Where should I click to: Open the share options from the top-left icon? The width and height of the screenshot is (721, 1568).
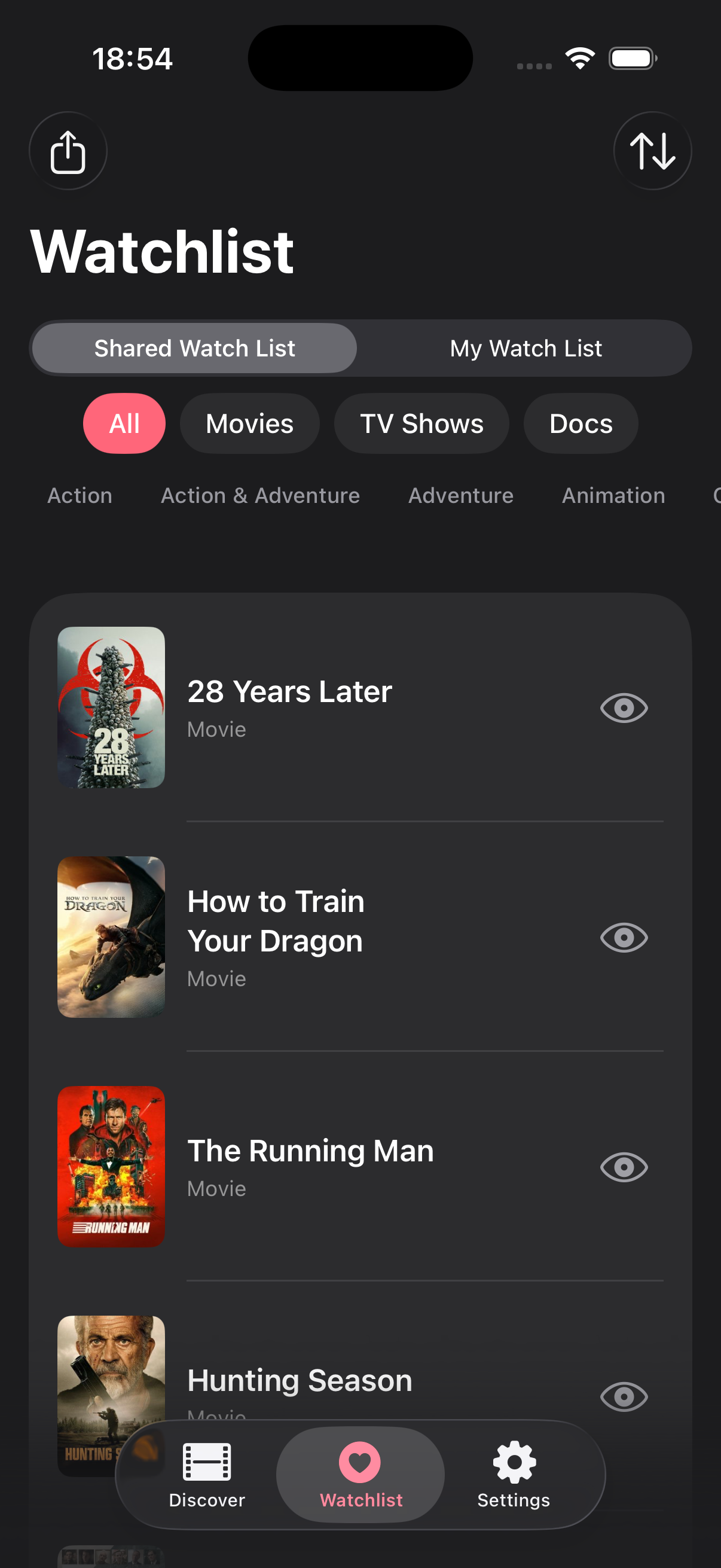point(68,151)
